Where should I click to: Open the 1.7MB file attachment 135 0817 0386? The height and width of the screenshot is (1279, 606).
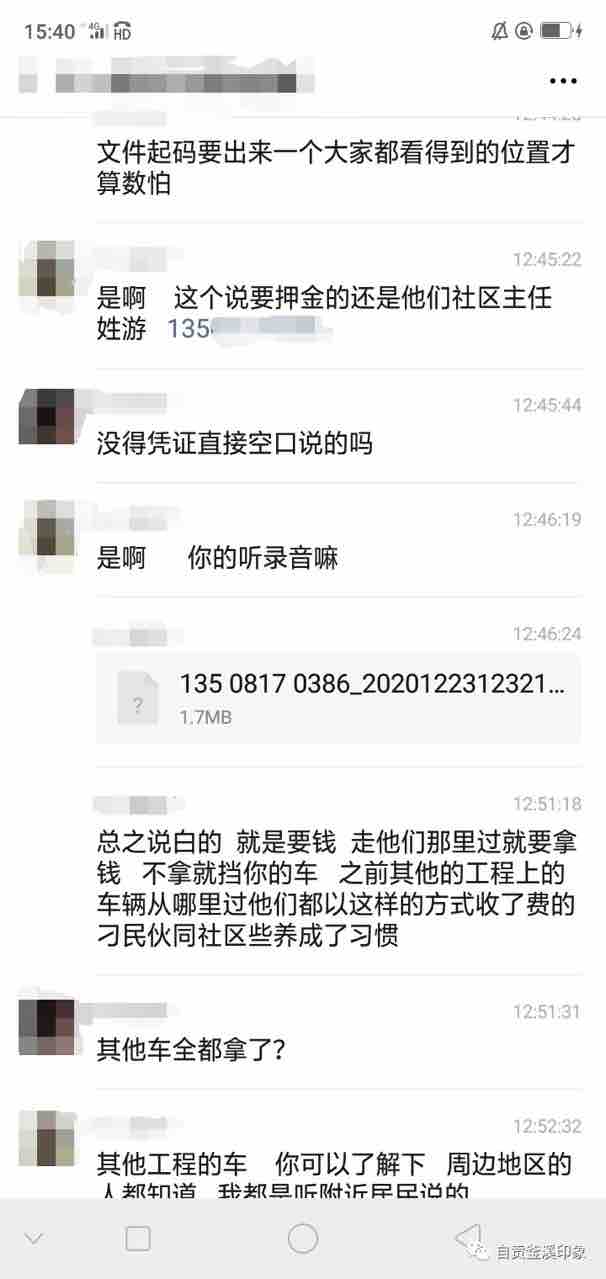point(338,697)
